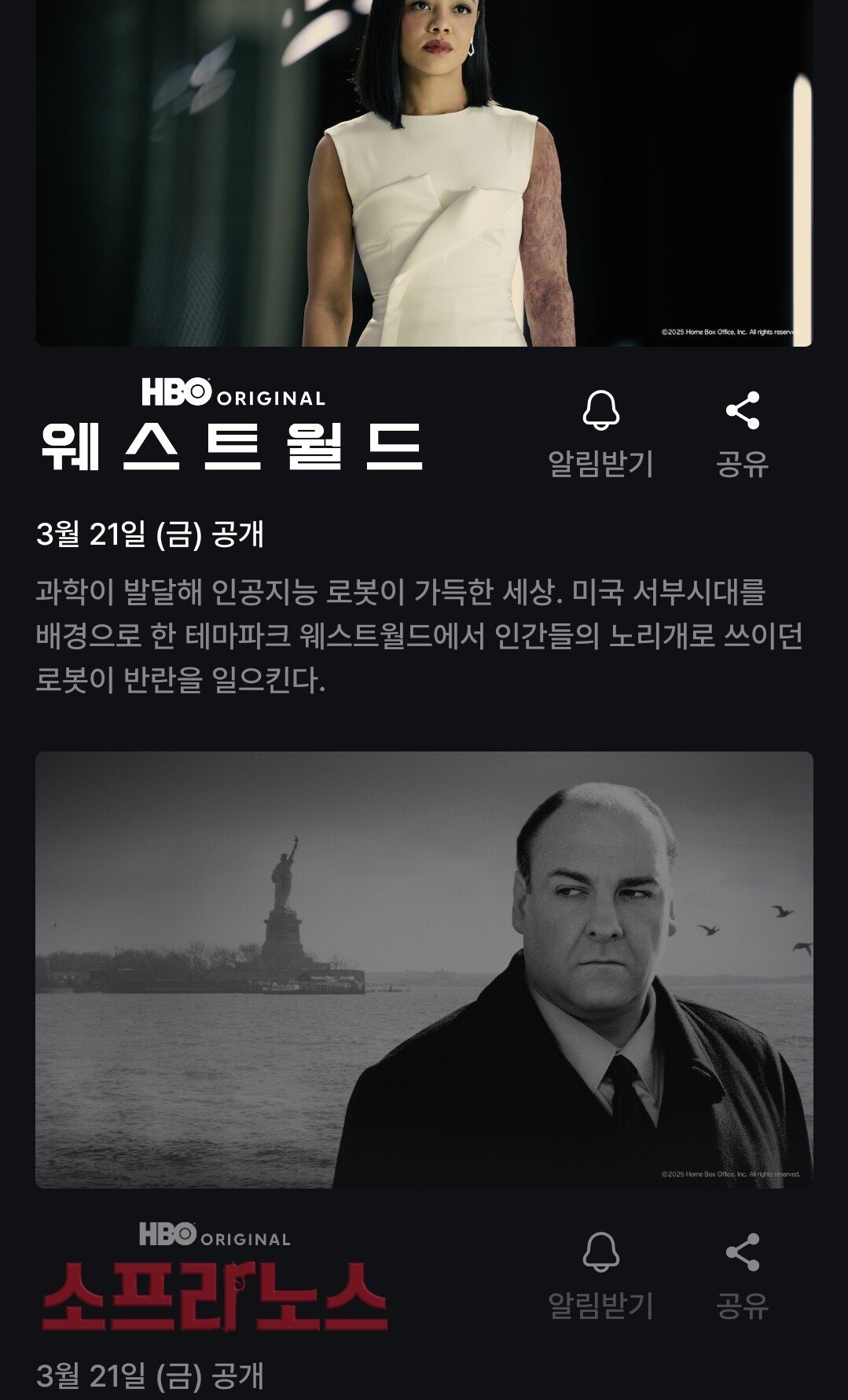Open the 웨스트월드 poster card
This screenshot has height=1400, width=848.
click(x=424, y=173)
